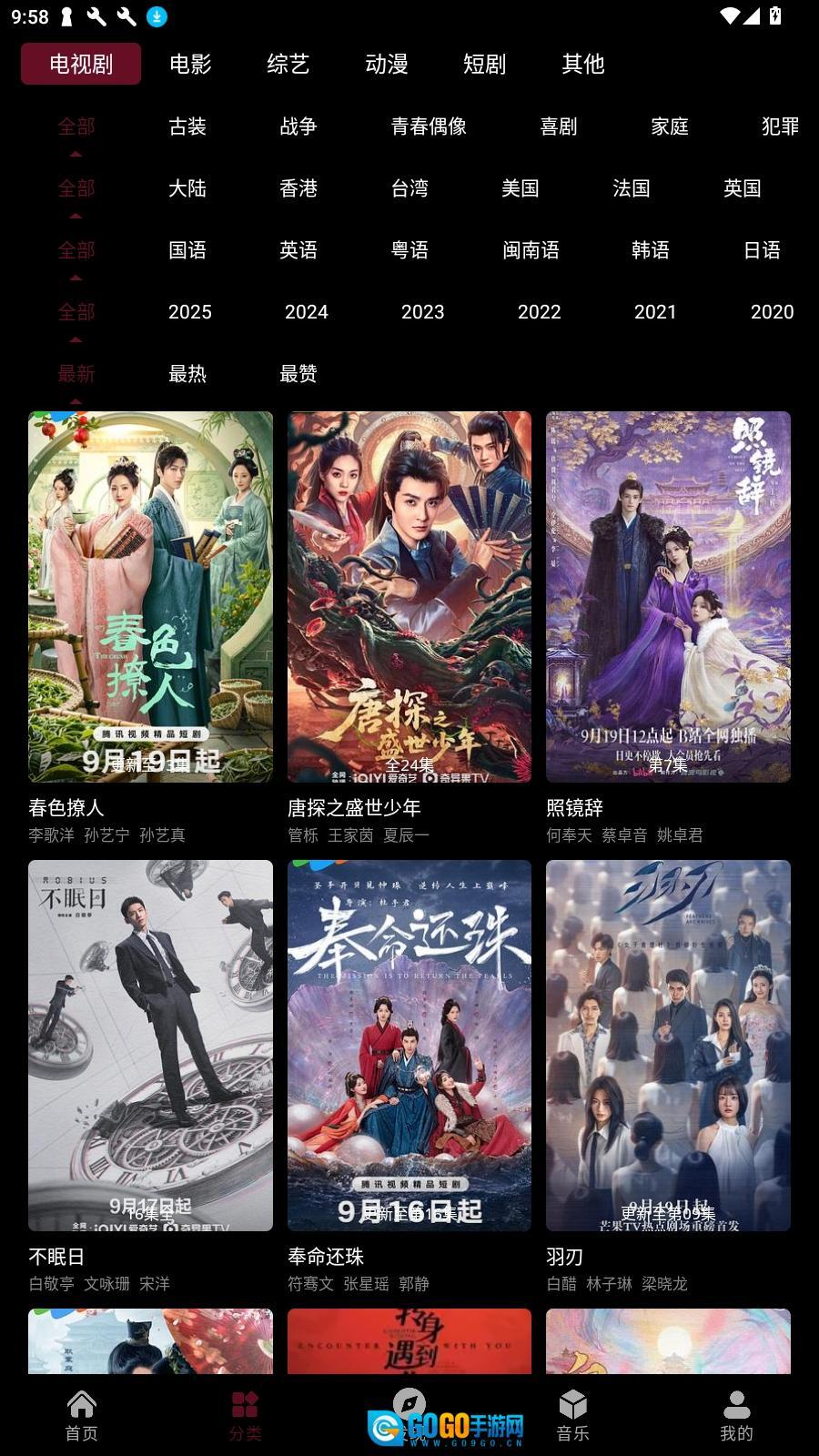The width and height of the screenshot is (819, 1456).
Task: Open 唐探之盛世少年 poster
Action: [x=409, y=597]
